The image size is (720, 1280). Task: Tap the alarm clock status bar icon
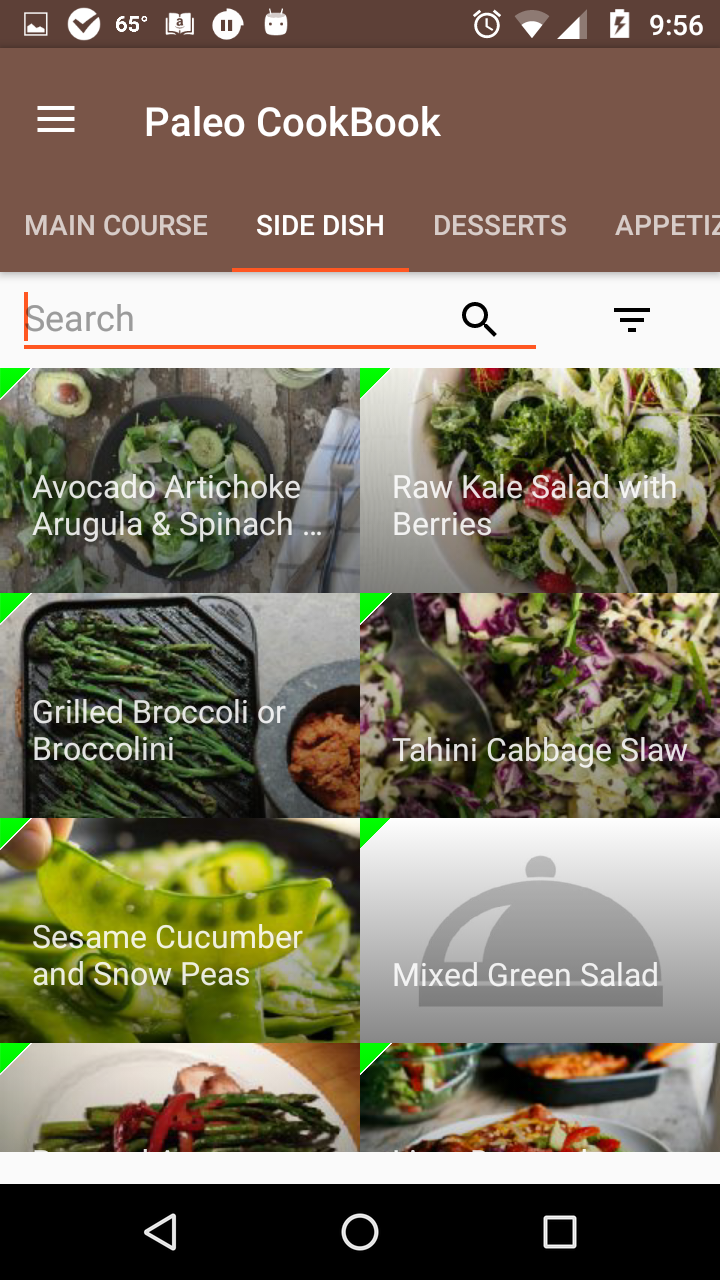click(486, 24)
